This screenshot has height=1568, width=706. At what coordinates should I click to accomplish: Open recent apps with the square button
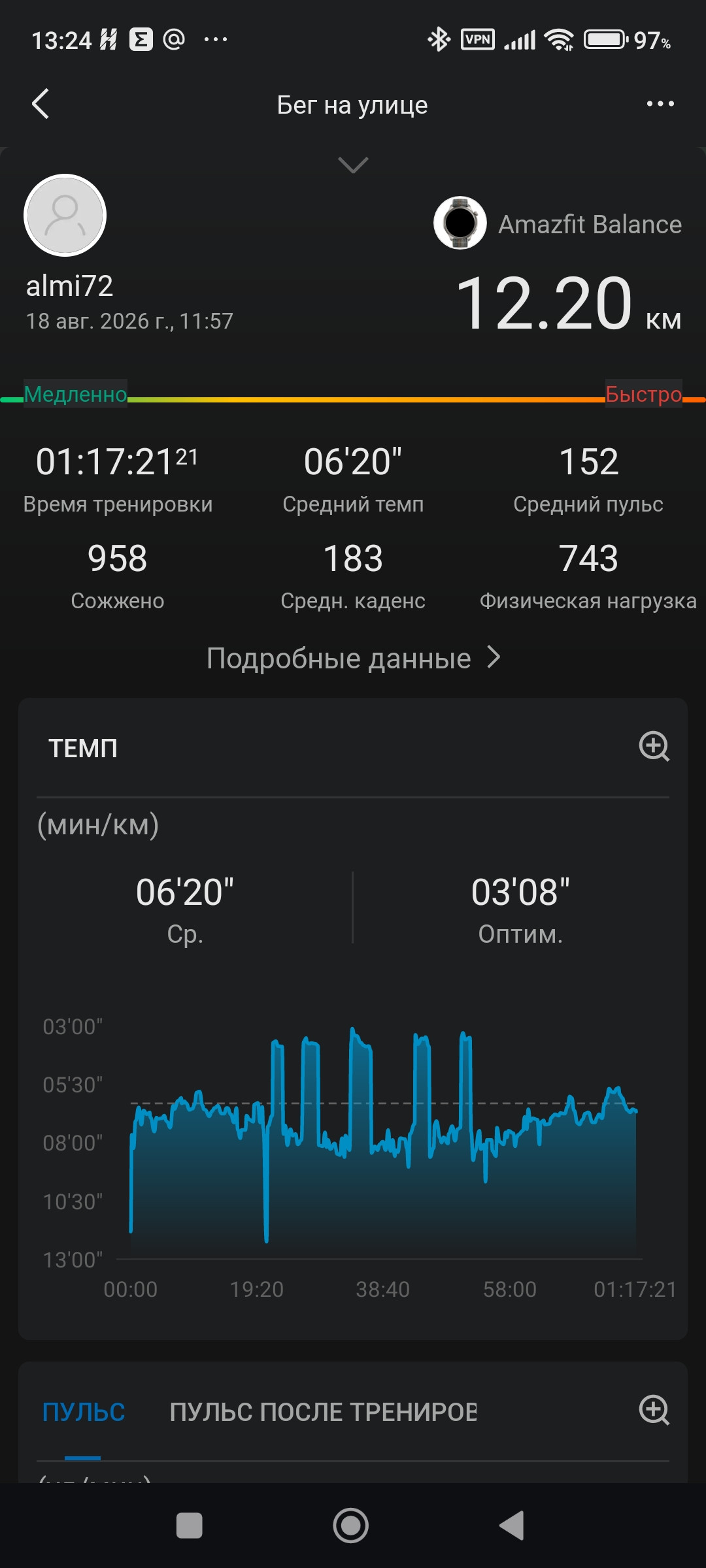[x=190, y=1526]
